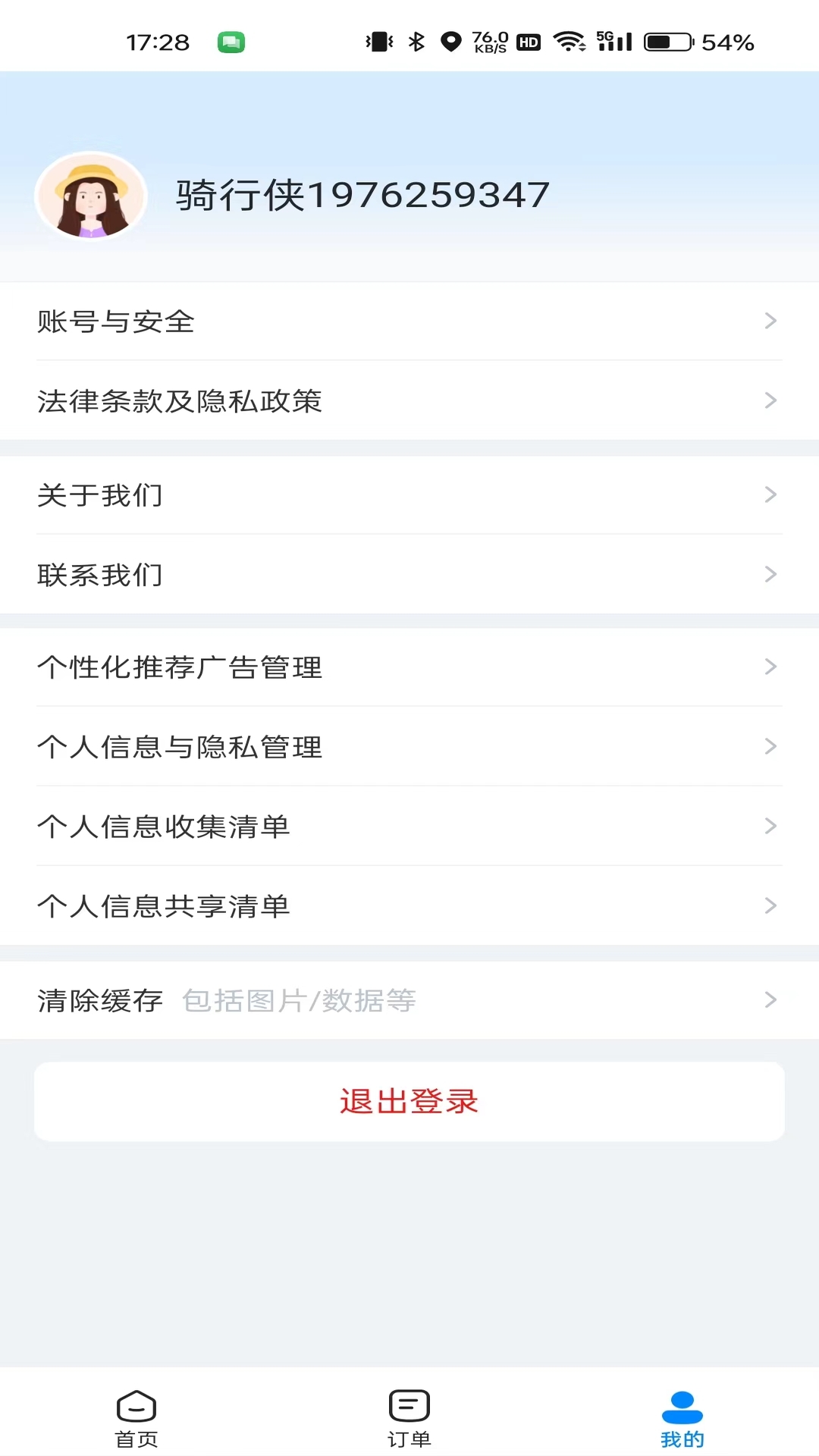
Task: Tap the 退出登录 logout button
Action: coord(409,1101)
